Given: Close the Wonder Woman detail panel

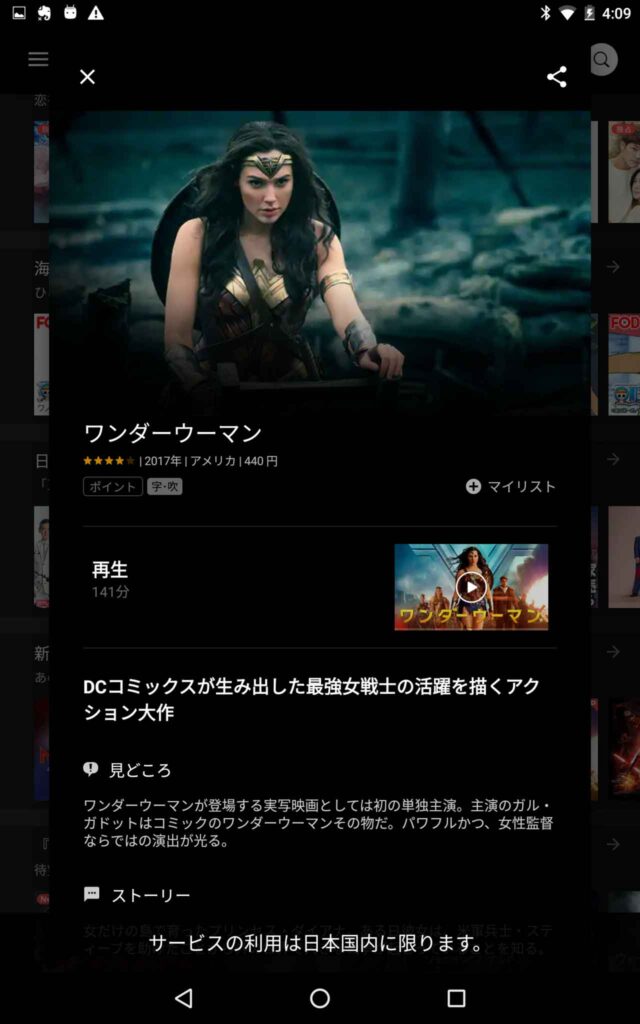Looking at the screenshot, I should click(x=88, y=77).
